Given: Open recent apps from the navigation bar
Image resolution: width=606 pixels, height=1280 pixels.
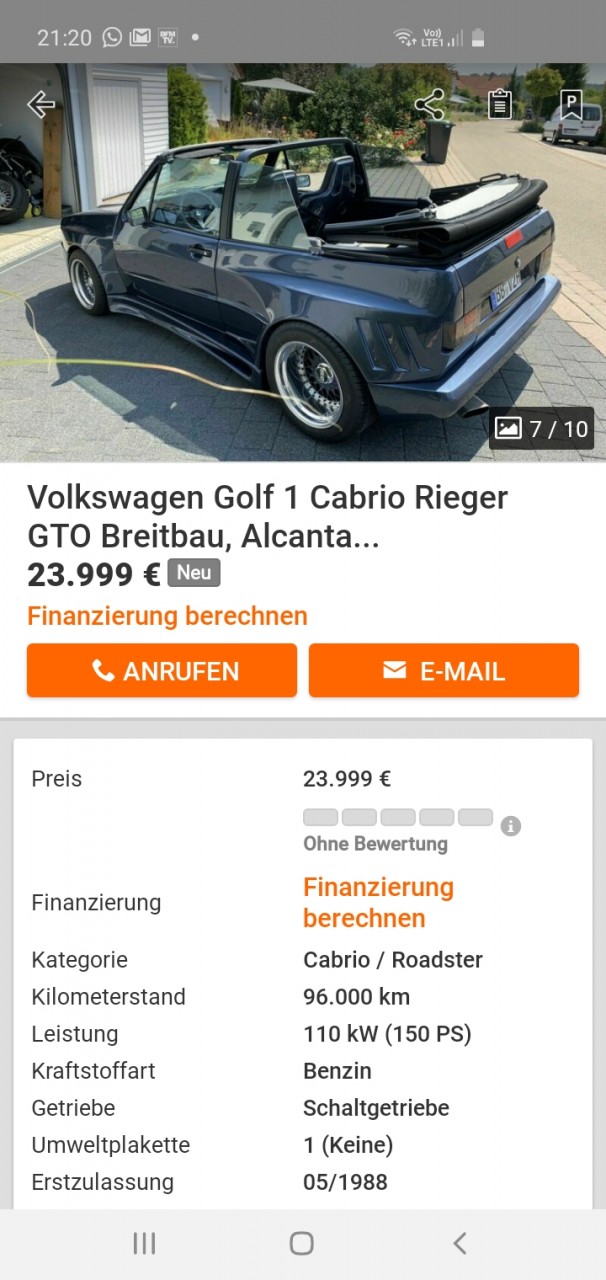Looking at the screenshot, I should (x=144, y=1243).
